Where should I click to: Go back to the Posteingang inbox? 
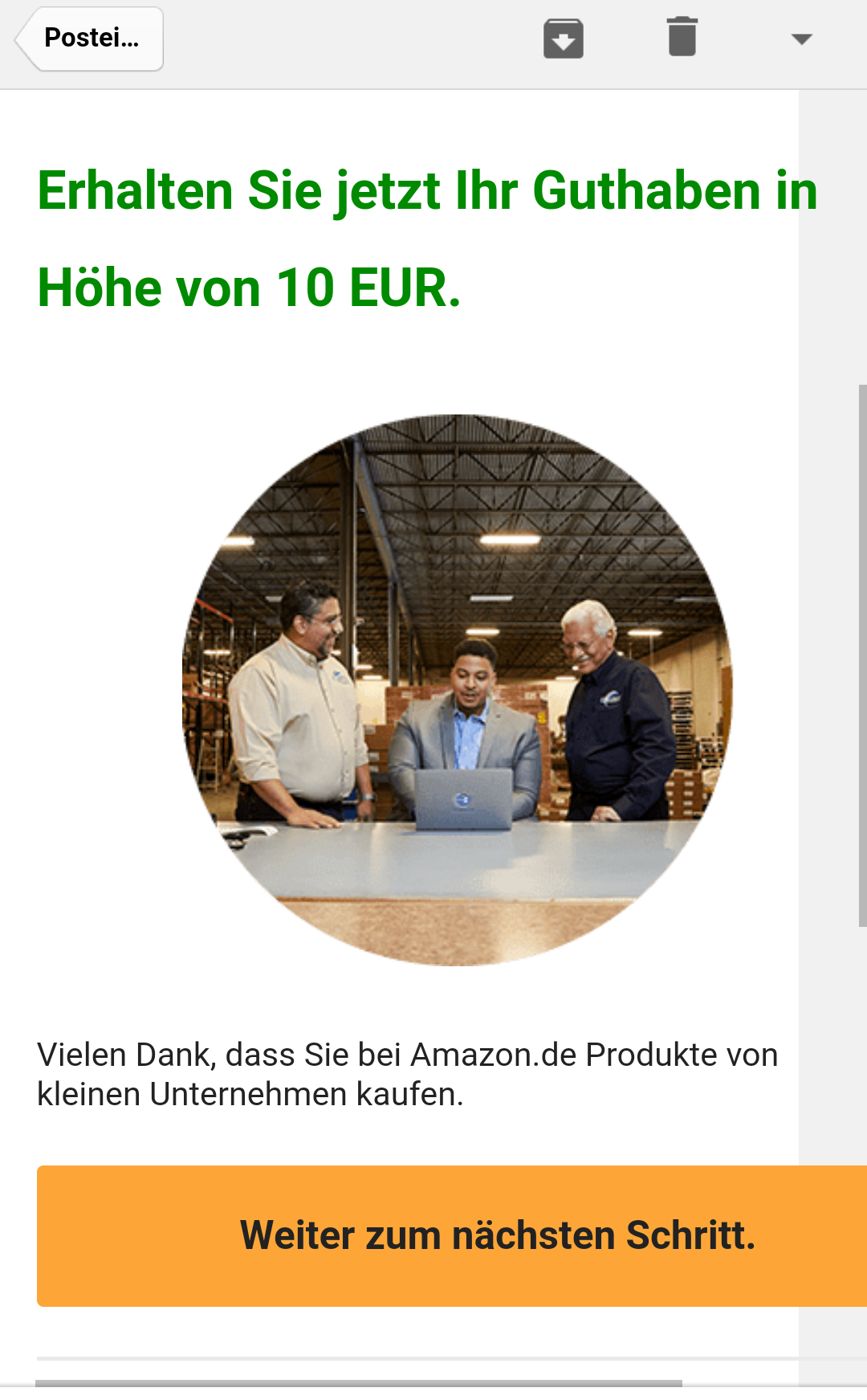click(89, 39)
